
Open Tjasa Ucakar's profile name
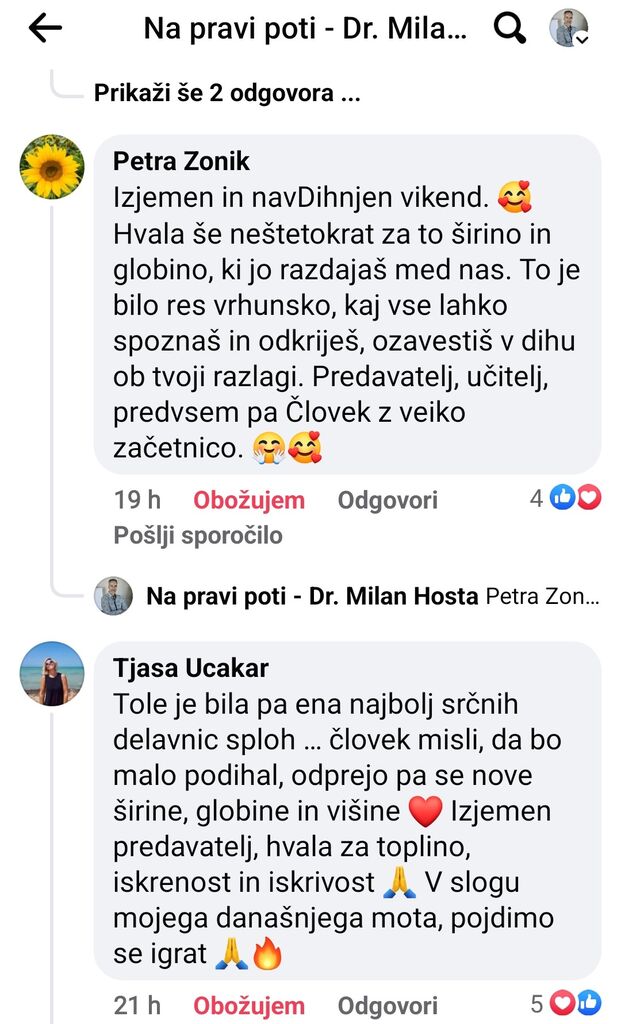click(191, 668)
